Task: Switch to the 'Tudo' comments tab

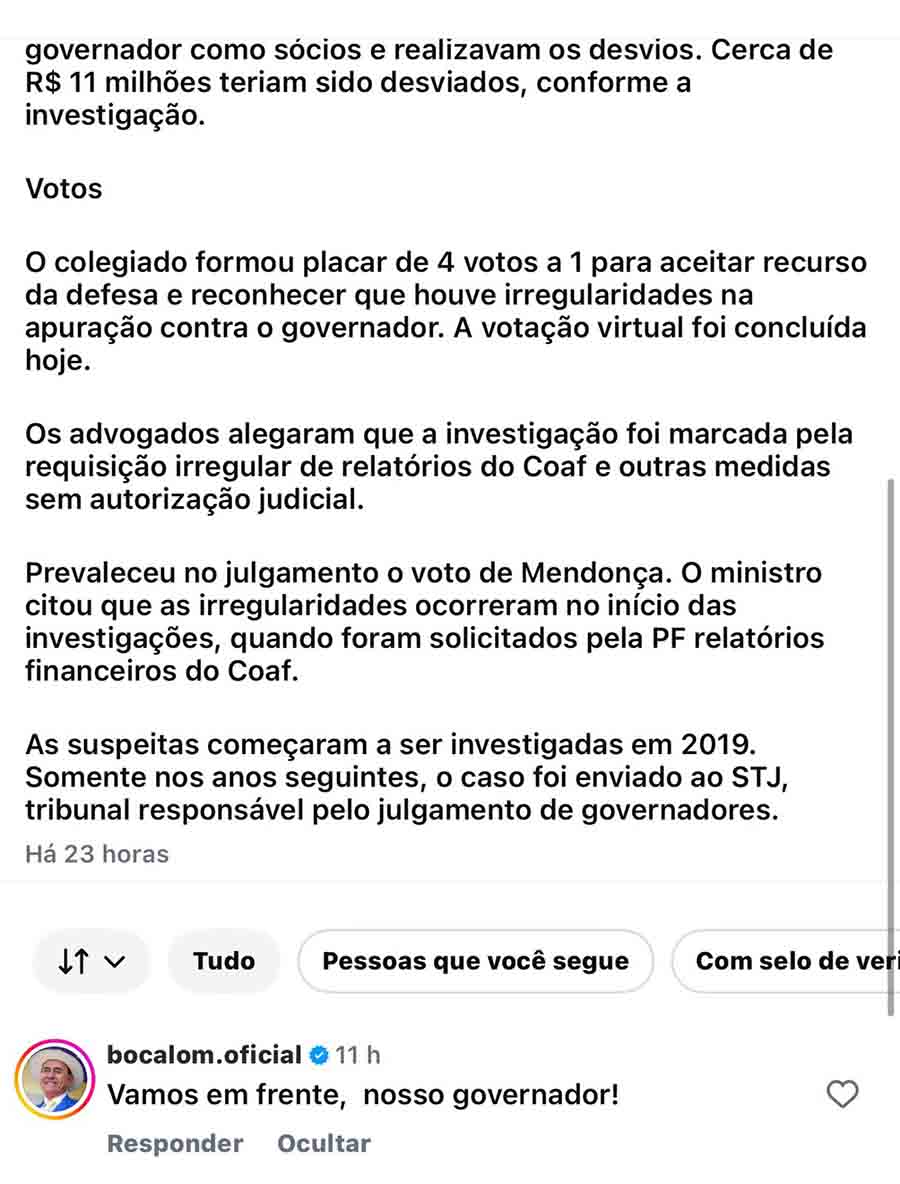Action: (x=224, y=961)
